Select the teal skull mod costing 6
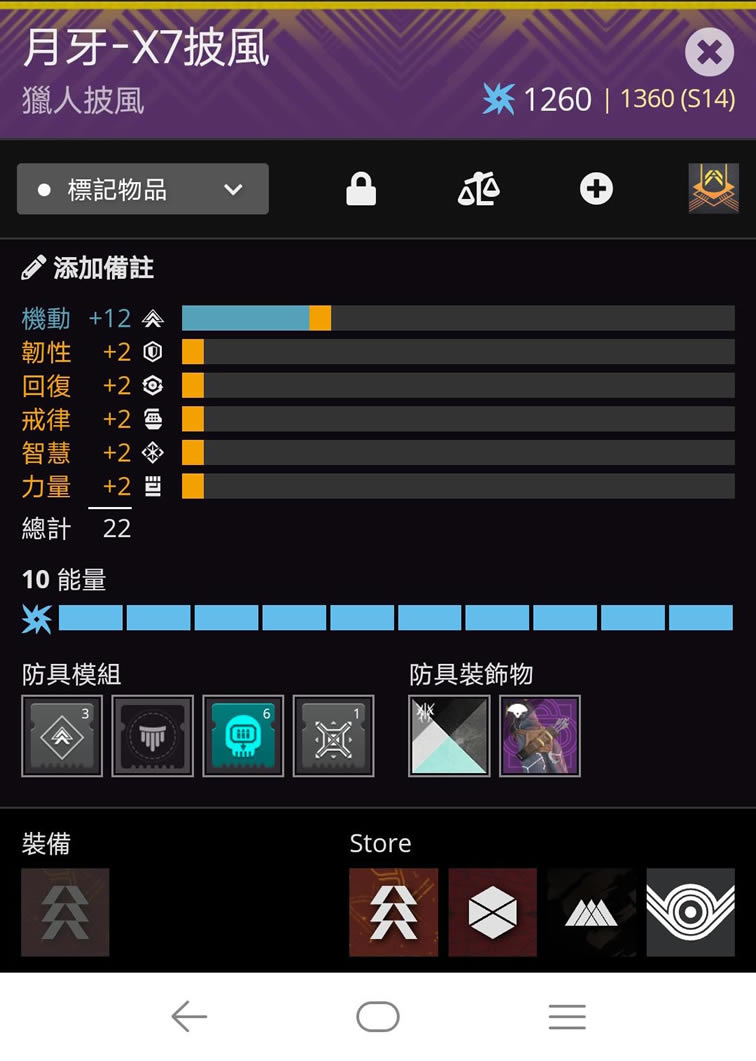This screenshot has width=756, height=1061. (243, 736)
